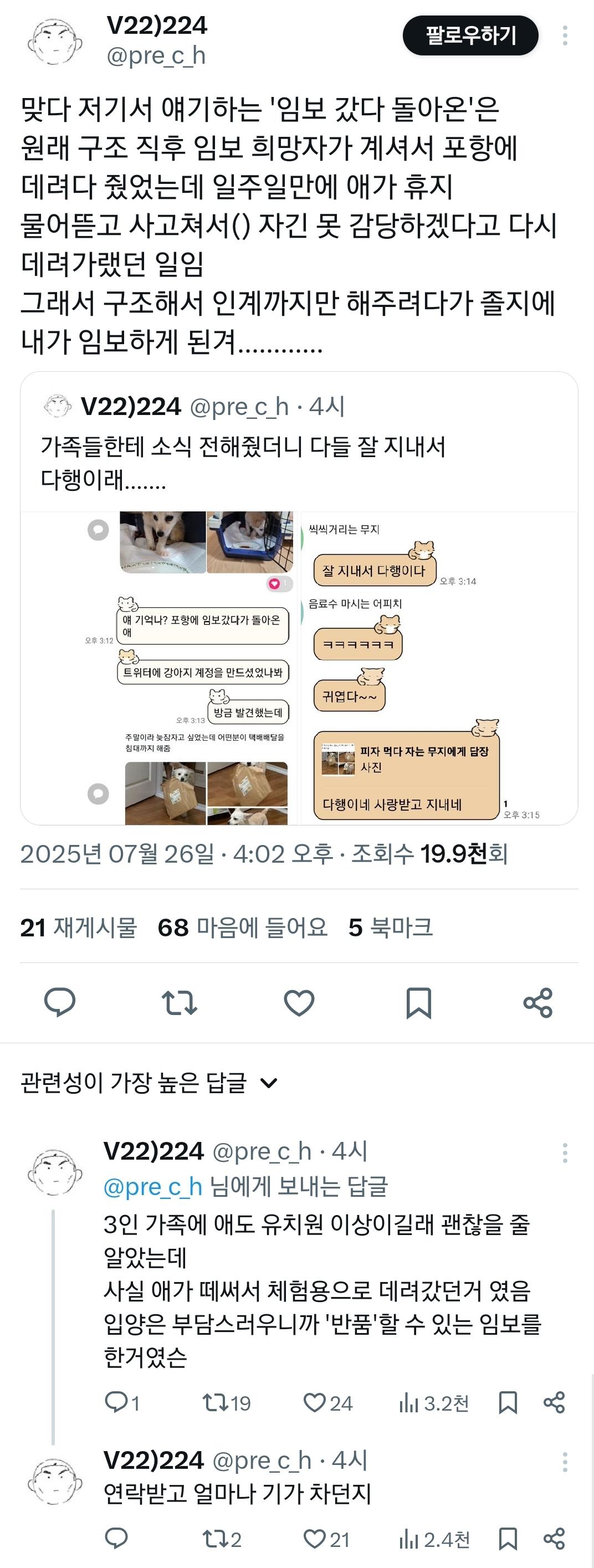
Task: Share the reply about 3인 가족
Action: pos(554,1402)
